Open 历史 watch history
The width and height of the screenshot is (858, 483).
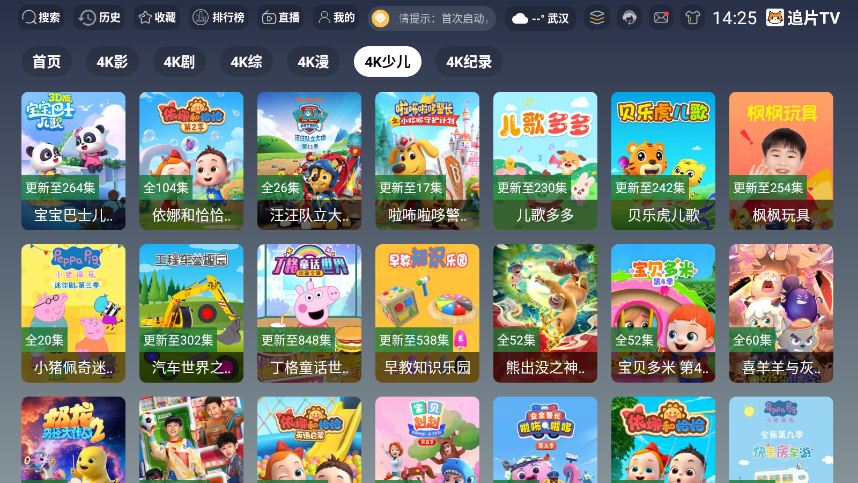(x=101, y=18)
